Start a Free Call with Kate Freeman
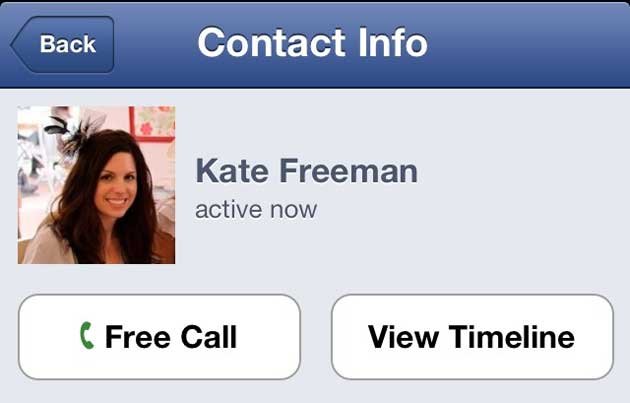Viewport: 630px width, 403px height. 159,337
